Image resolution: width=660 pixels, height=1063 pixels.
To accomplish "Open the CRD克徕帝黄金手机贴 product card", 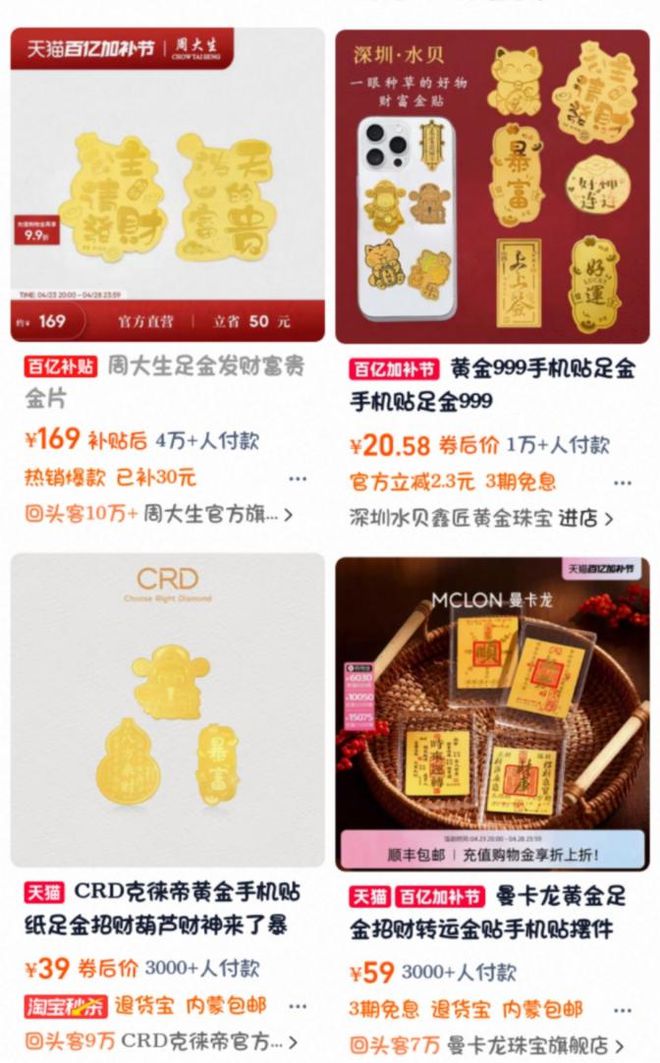I will point(167,710).
